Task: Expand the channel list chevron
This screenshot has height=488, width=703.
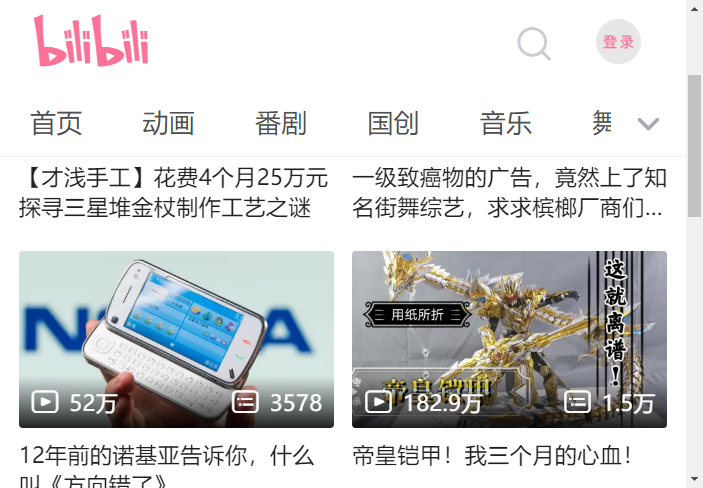Action: click(x=649, y=125)
